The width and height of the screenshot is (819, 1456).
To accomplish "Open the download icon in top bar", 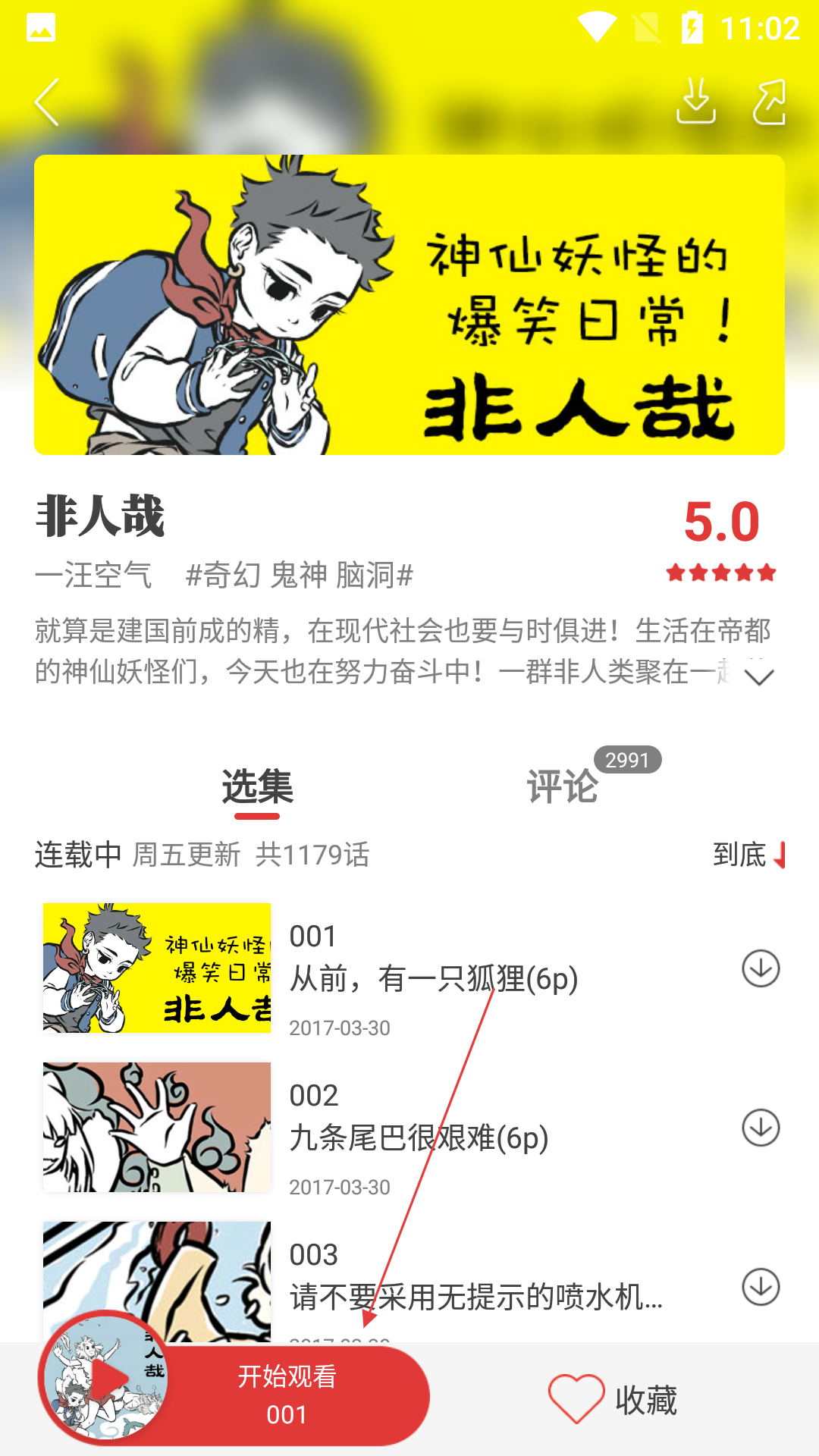I will click(x=695, y=101).
